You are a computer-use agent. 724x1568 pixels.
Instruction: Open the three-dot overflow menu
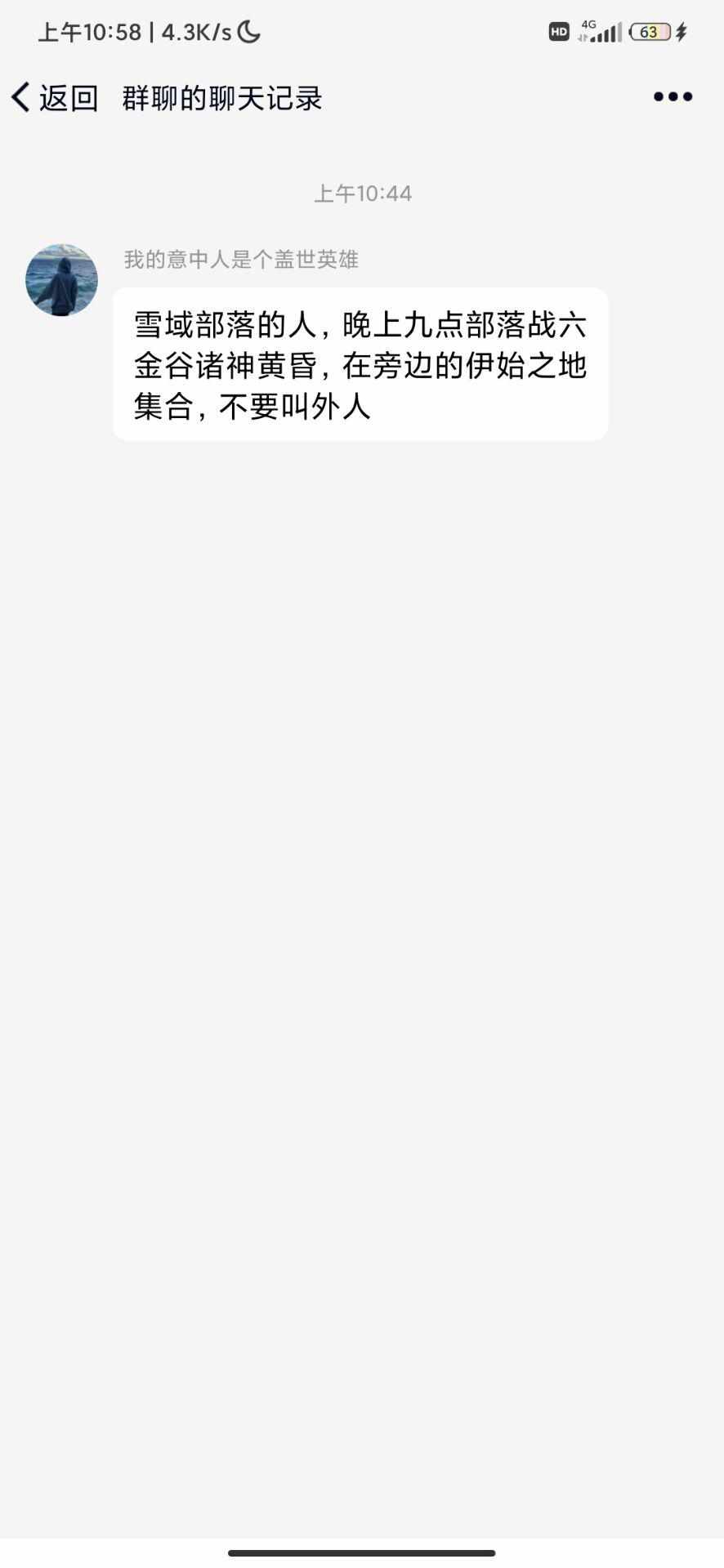[673, 97]
